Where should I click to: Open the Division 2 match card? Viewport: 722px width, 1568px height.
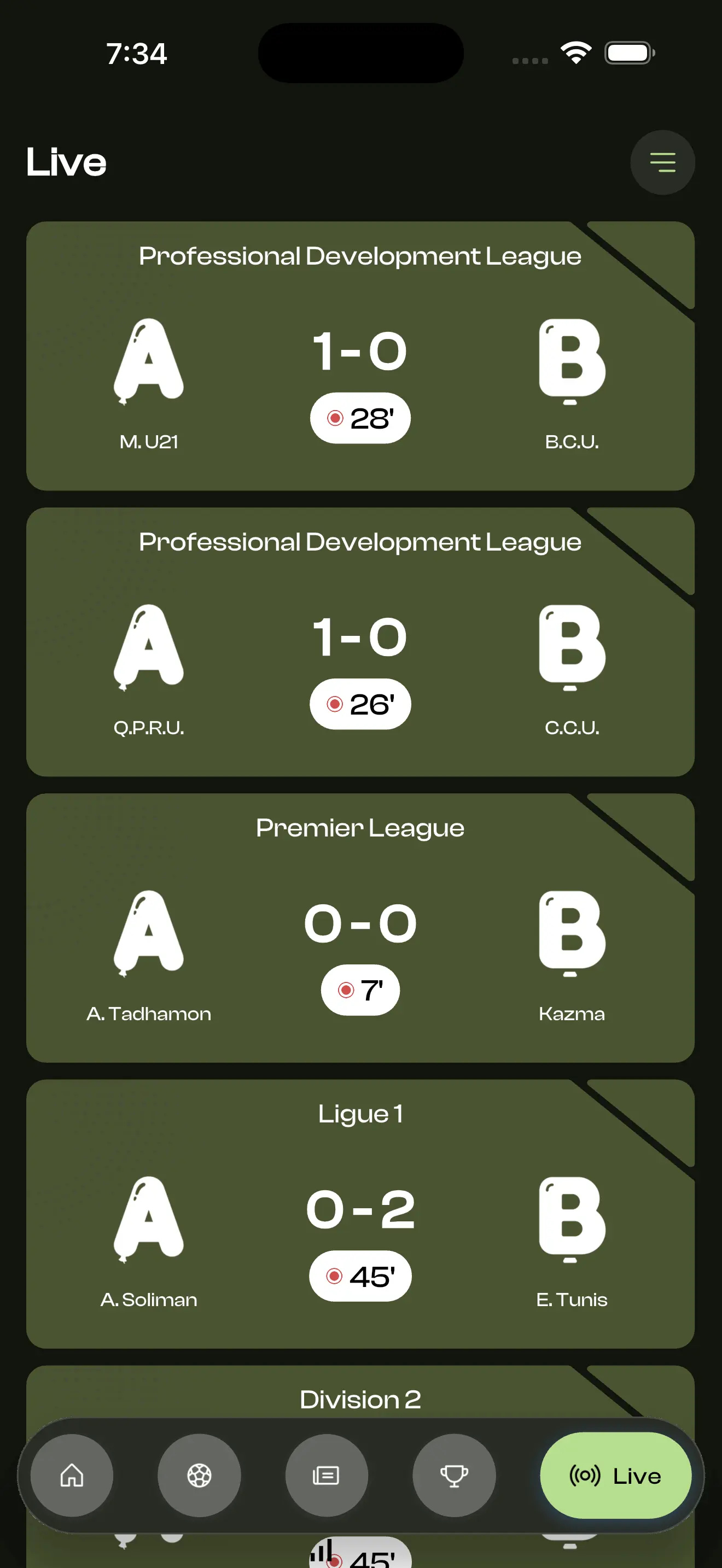tap(360, 1397)
